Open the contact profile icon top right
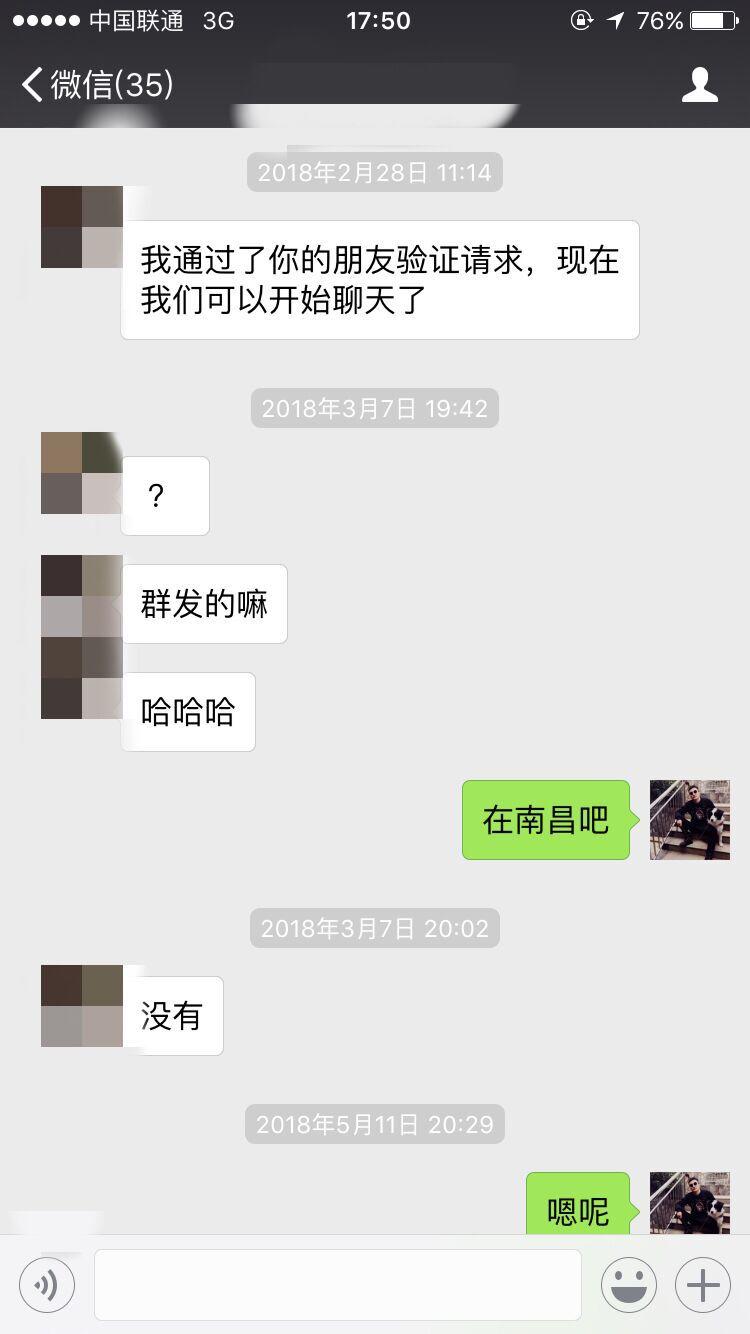This screenshot has width=750, height=1334. (701, 85)
